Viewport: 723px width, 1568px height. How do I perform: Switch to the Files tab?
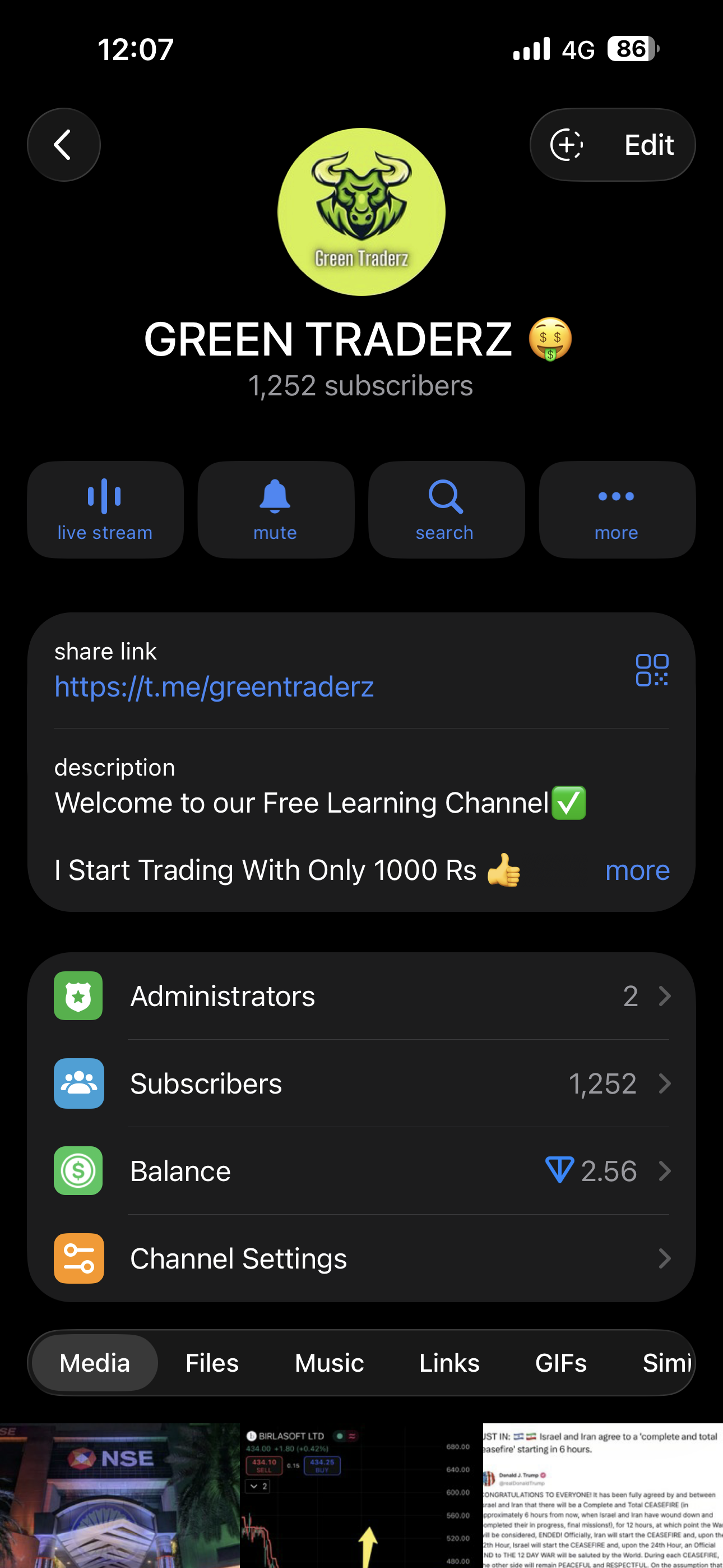pos(212,1363)
